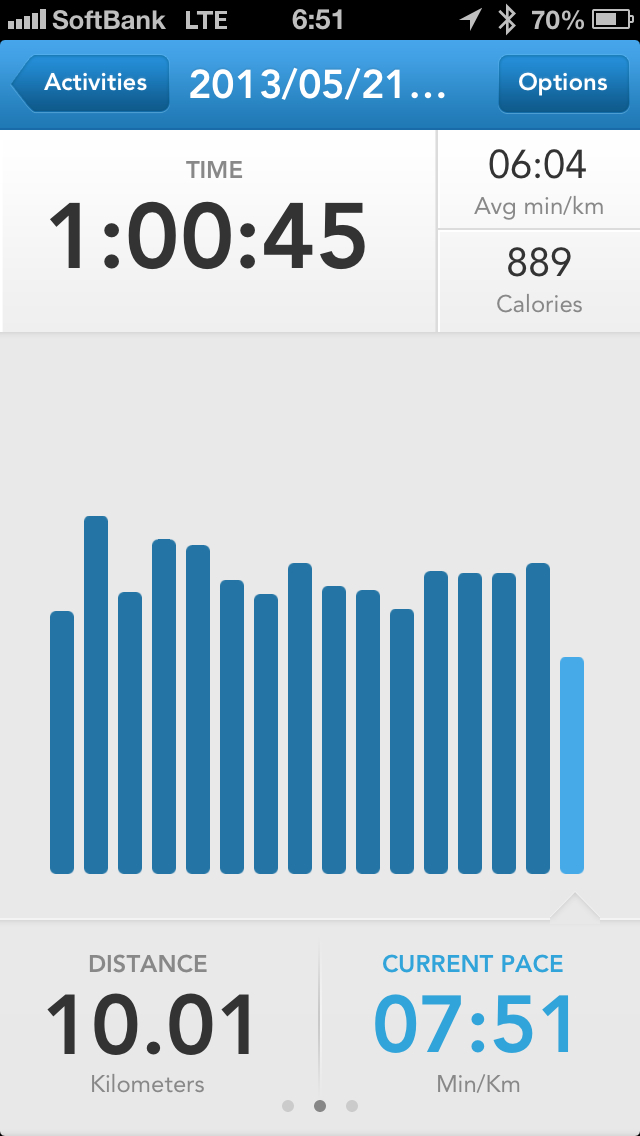The height and width of the screenshot is (1136, 640).
Task: Go back to Activities
Action: coord(88,83)
